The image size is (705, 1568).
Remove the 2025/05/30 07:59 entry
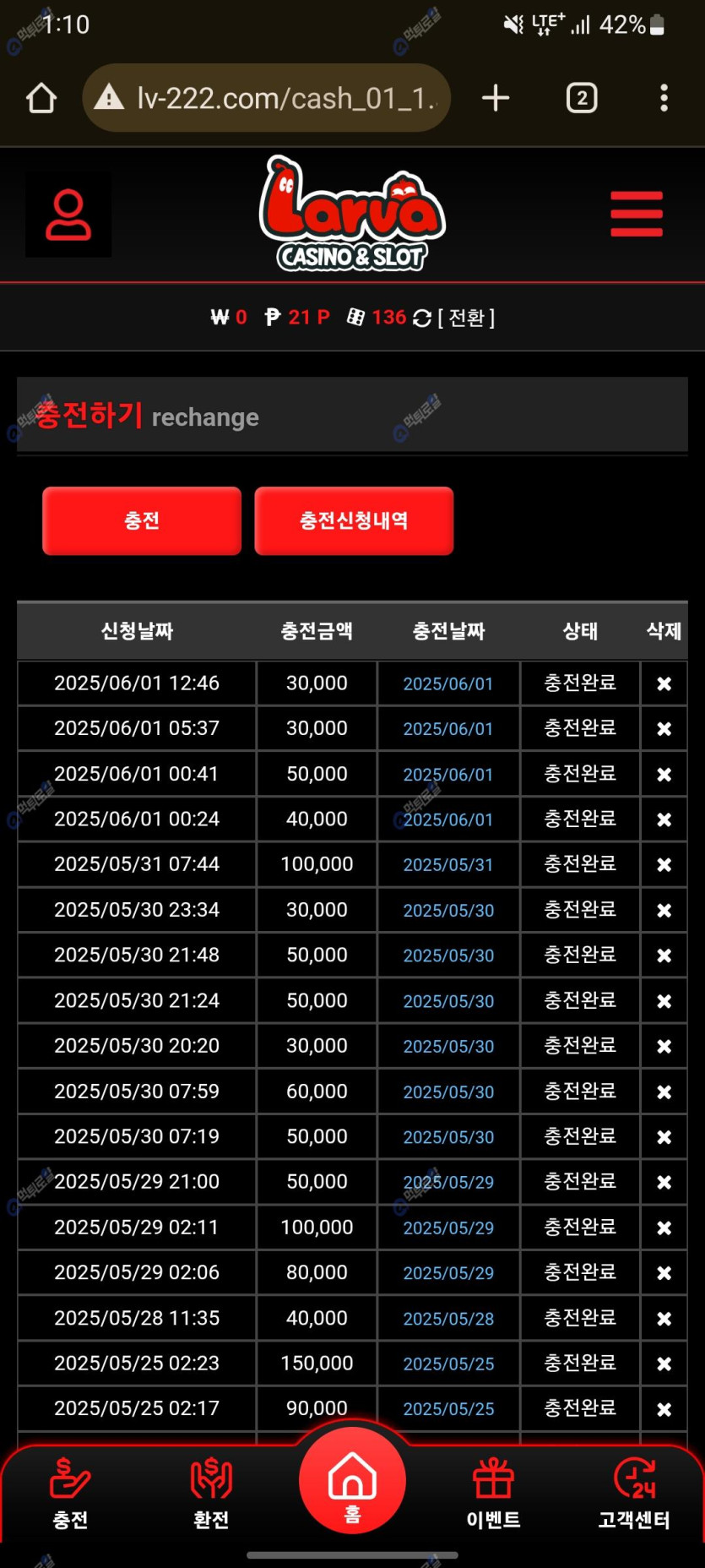[664, 1092]
